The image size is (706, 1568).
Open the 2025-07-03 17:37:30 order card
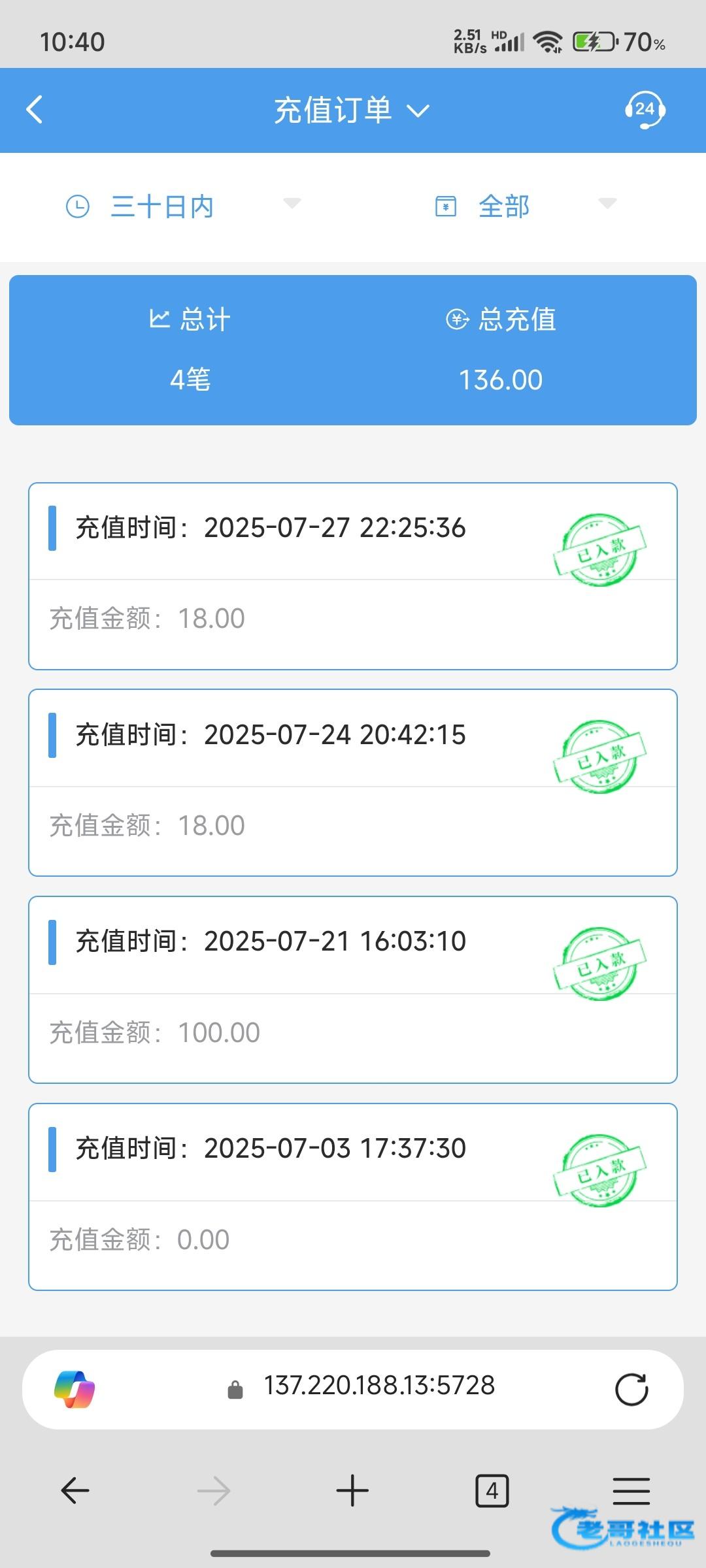click(353, 1196)
